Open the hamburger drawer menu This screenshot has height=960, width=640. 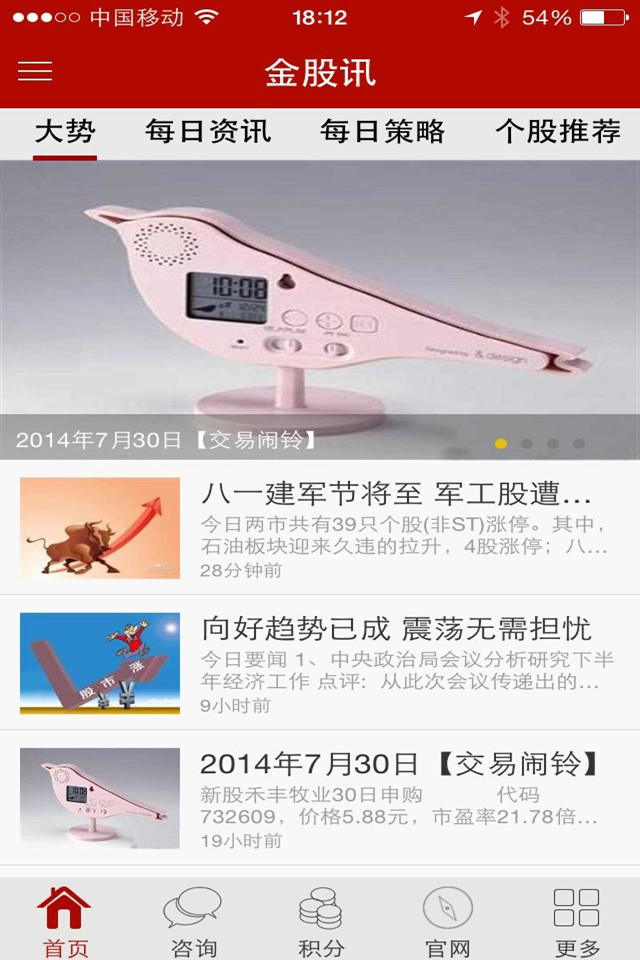coord(35,71)
